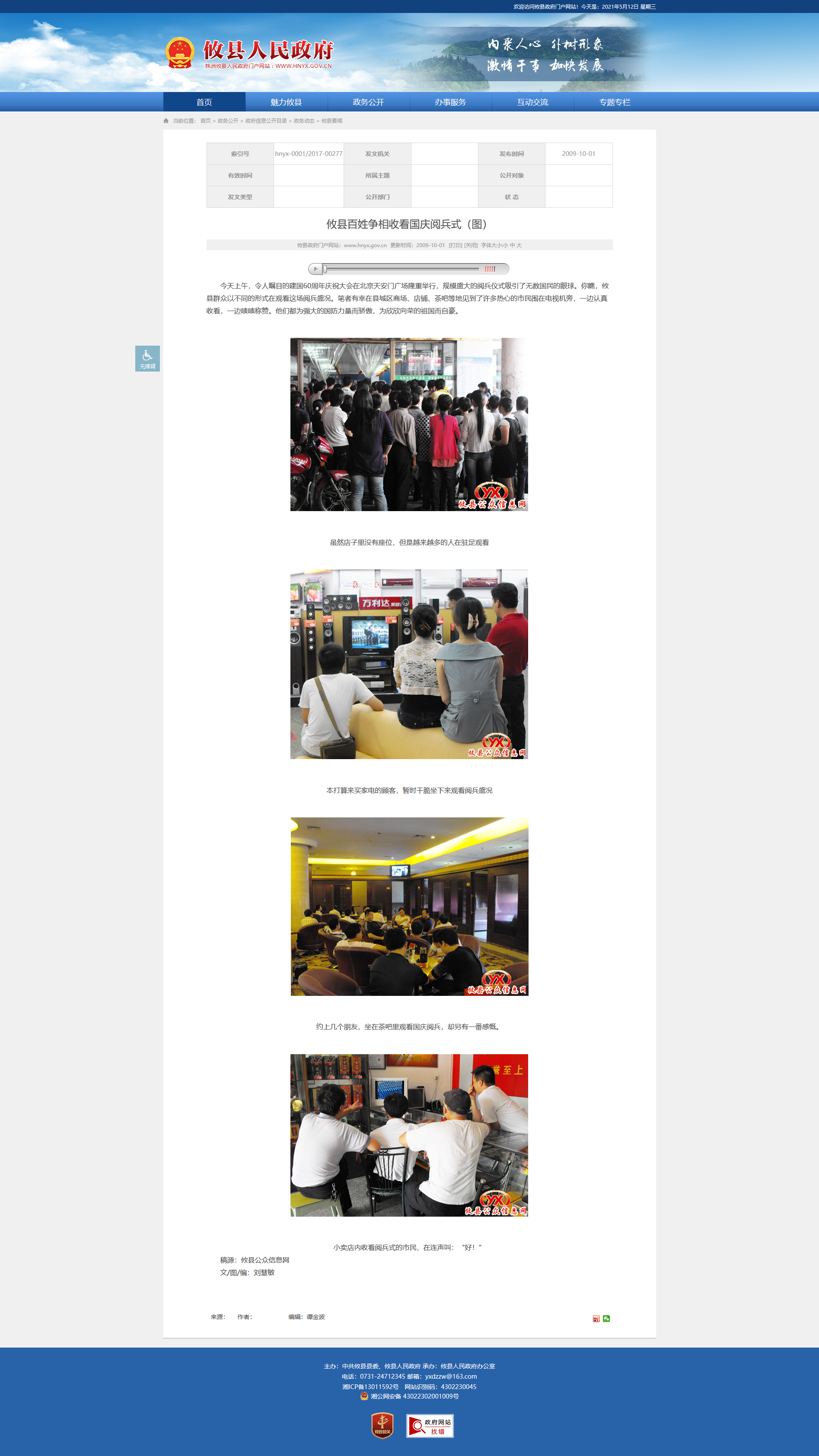Open the 互动交流 tab

(x=532, y=102)
